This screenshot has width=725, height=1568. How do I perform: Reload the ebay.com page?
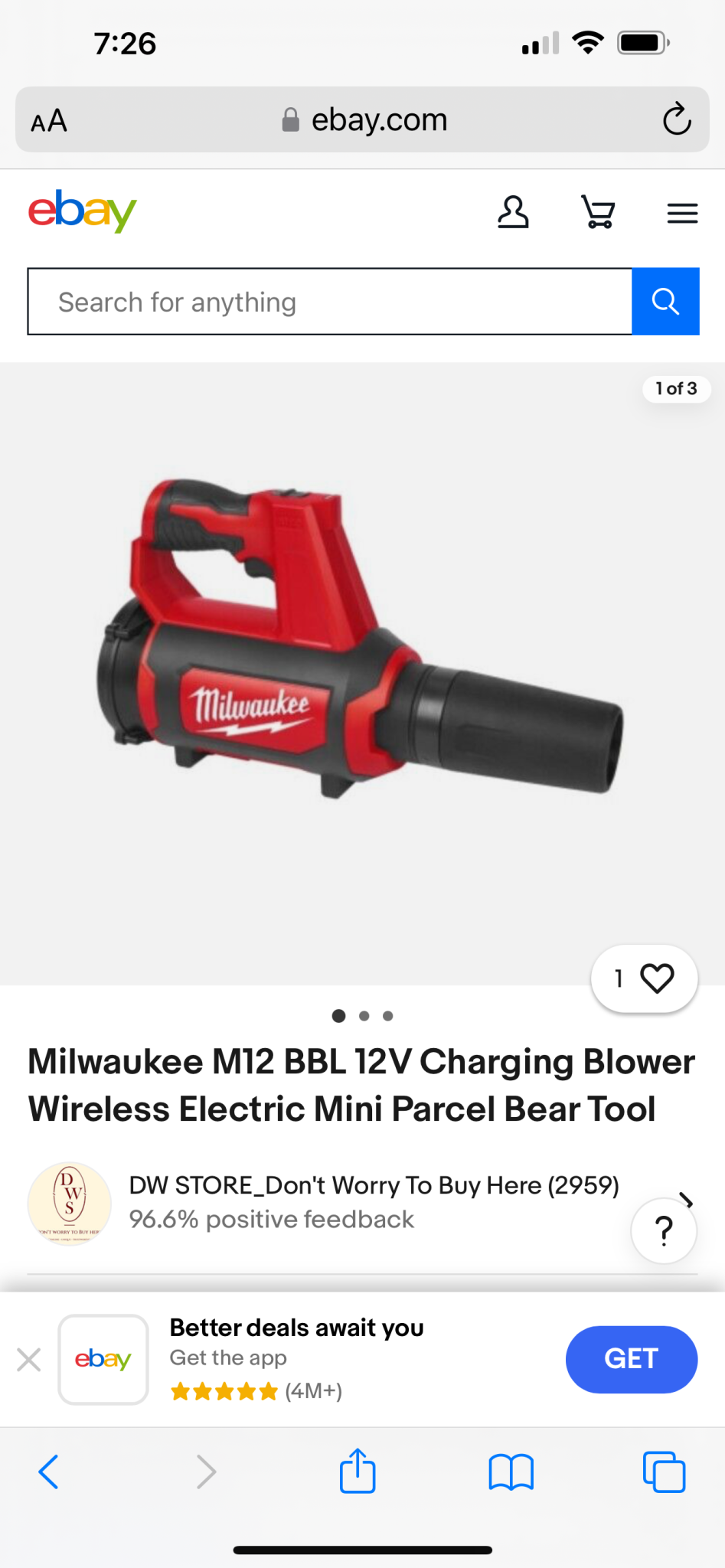677,119
